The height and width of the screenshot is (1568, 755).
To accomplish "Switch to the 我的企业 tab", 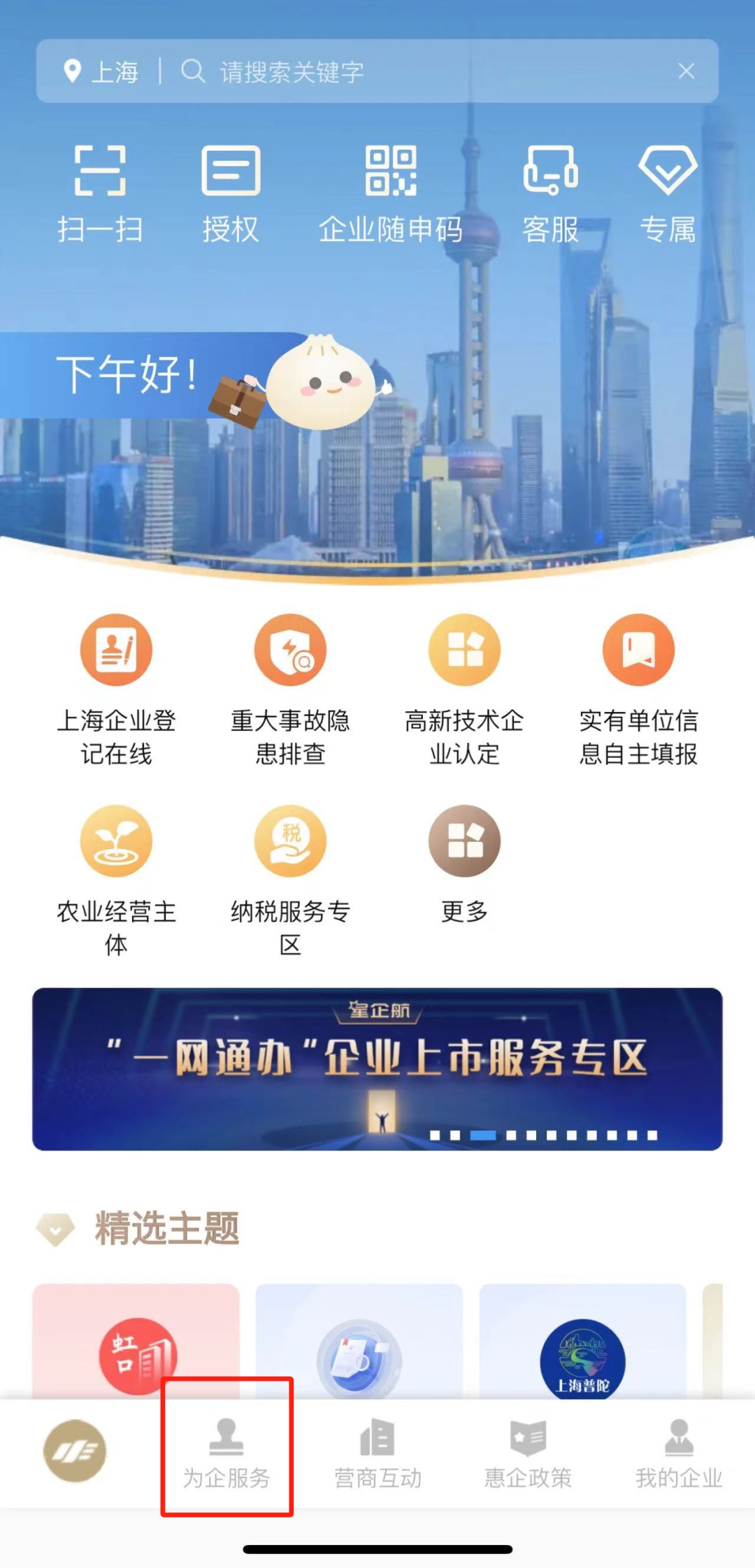I will pos(678,1455).
